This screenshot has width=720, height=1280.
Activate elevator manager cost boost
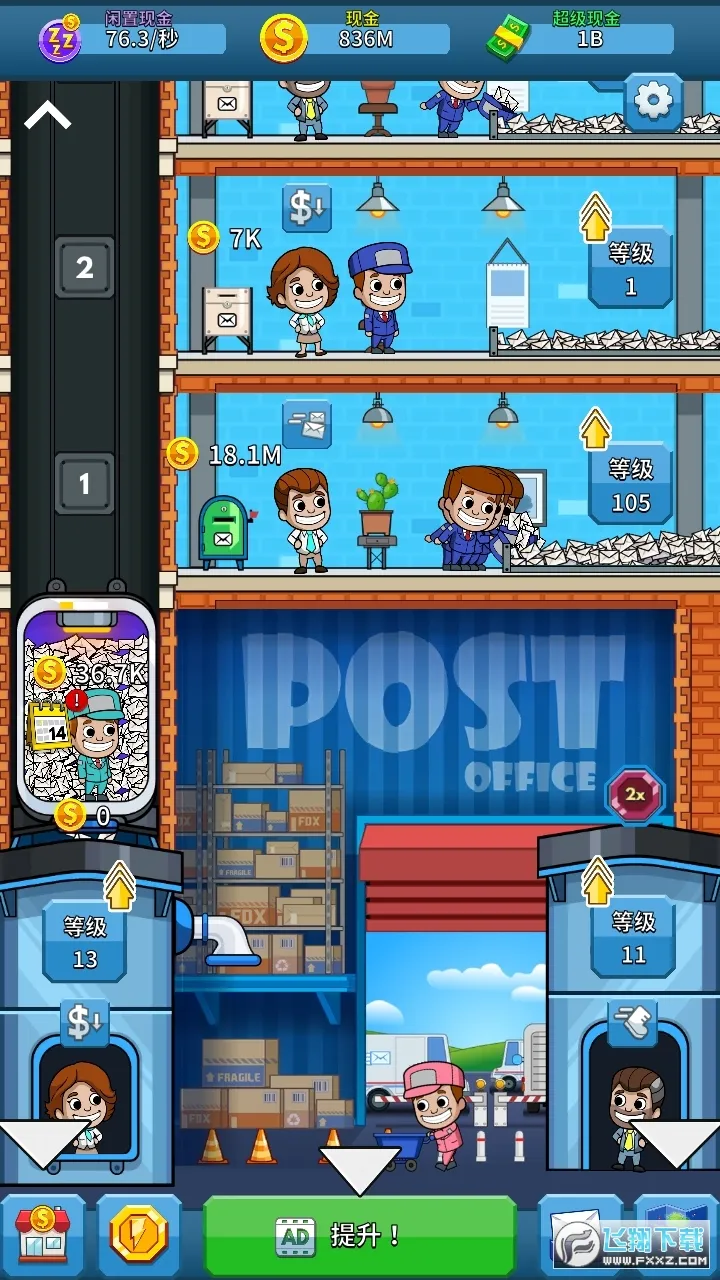[x=85, y=1022]
